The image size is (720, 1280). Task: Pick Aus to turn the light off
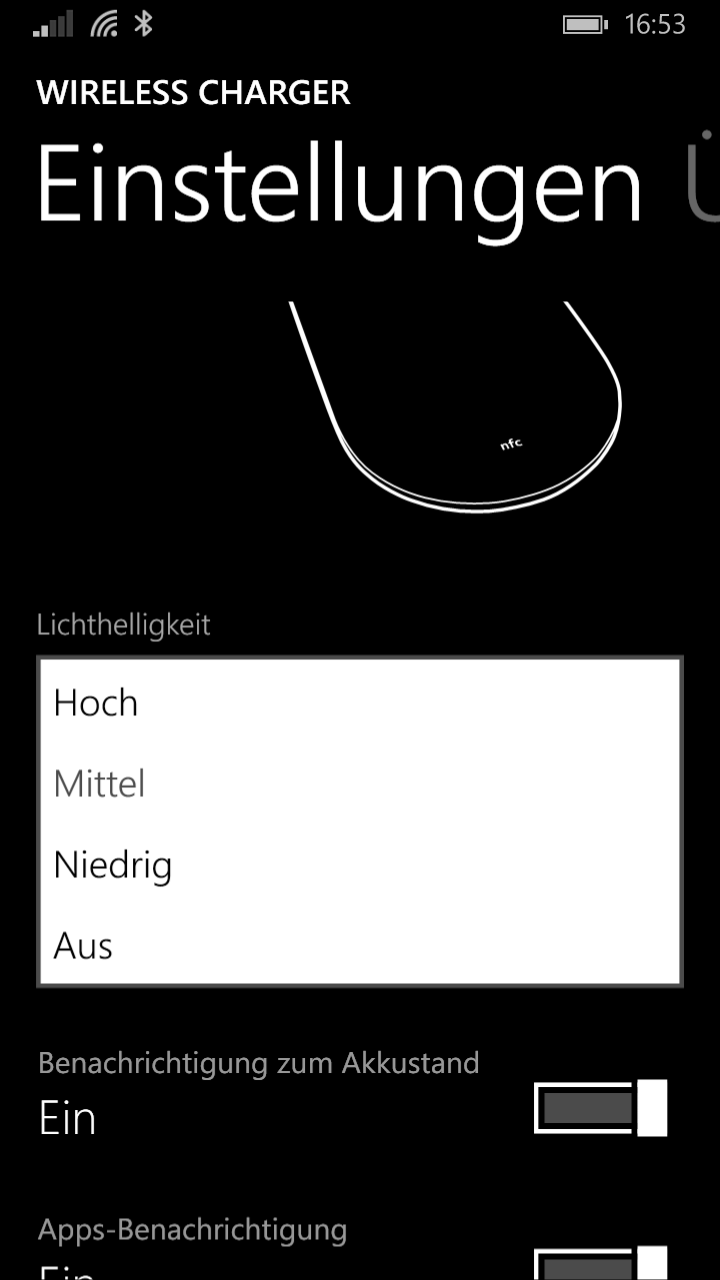pyautogui.click(x=360, y=945)
